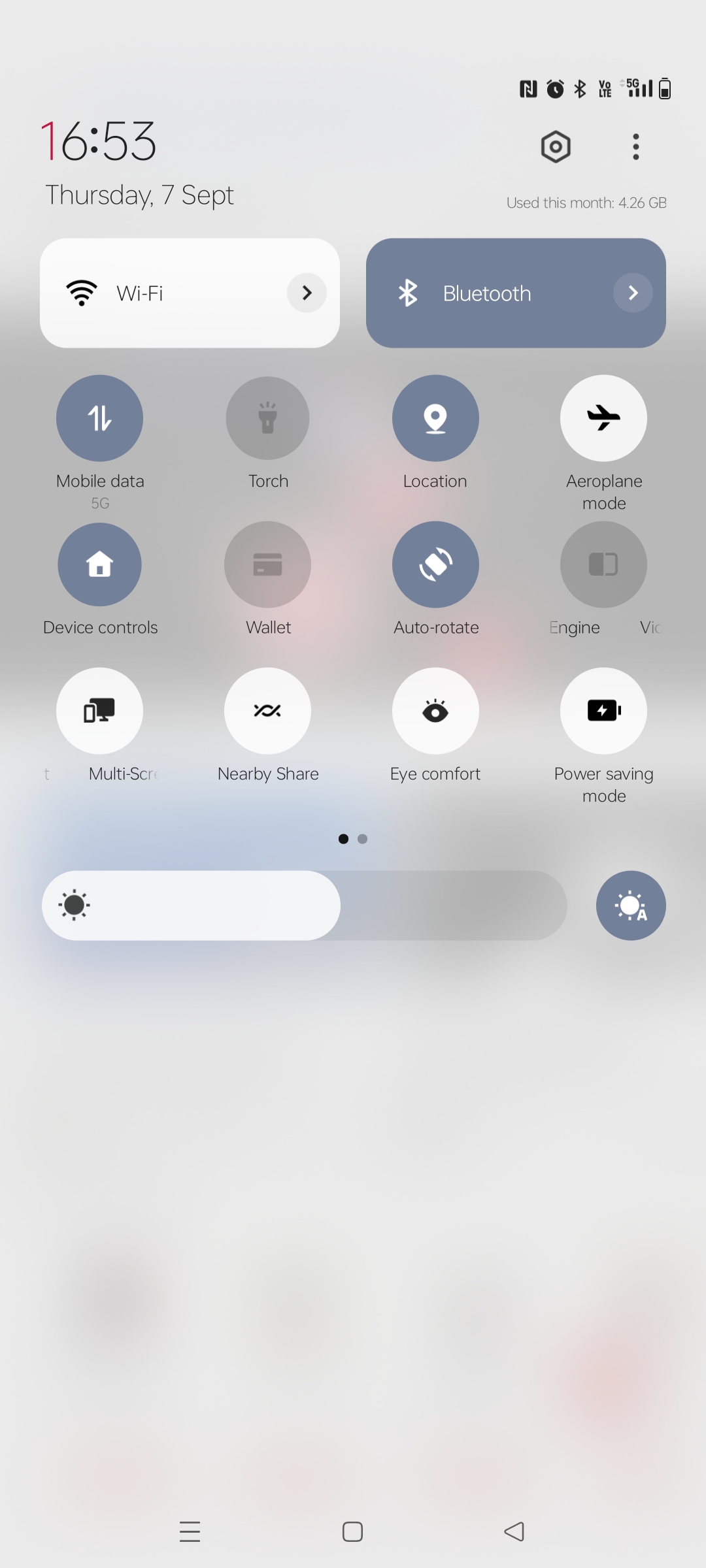Turn off Location
Image resolution: width=706 pixels, height=1568 pixels.
435,418
